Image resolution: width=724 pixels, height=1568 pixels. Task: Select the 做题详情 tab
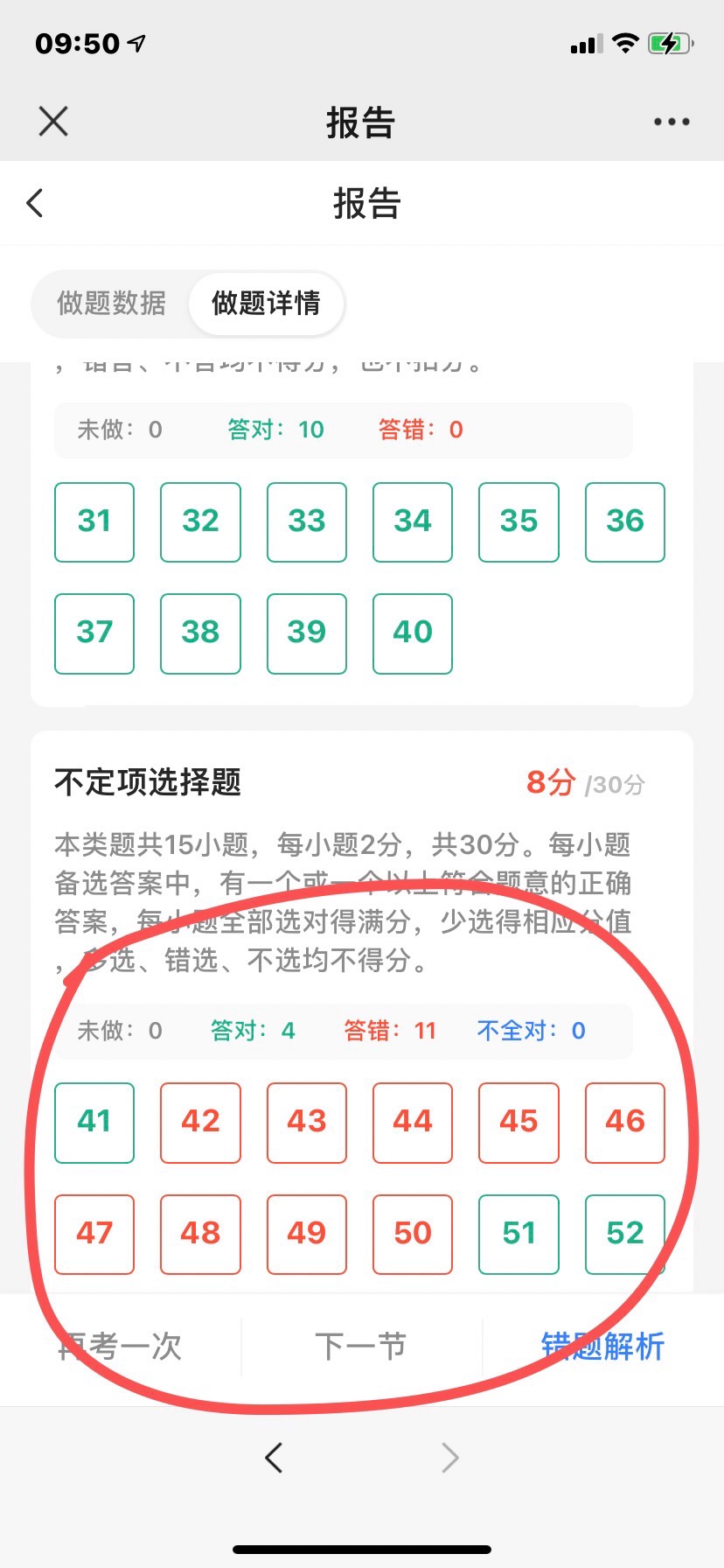click(266, 303)
